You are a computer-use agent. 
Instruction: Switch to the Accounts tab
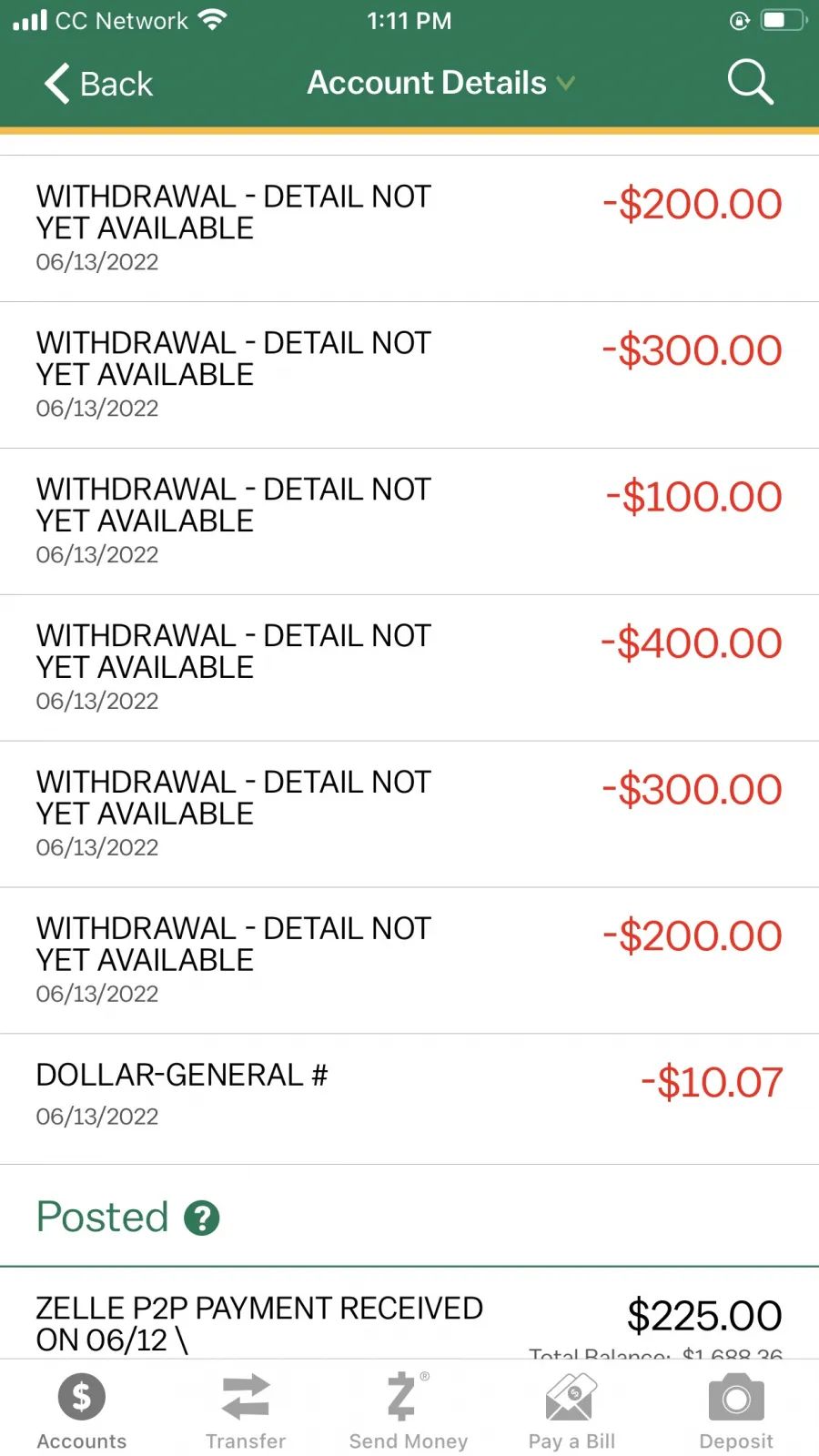[x=82, y=1411]
